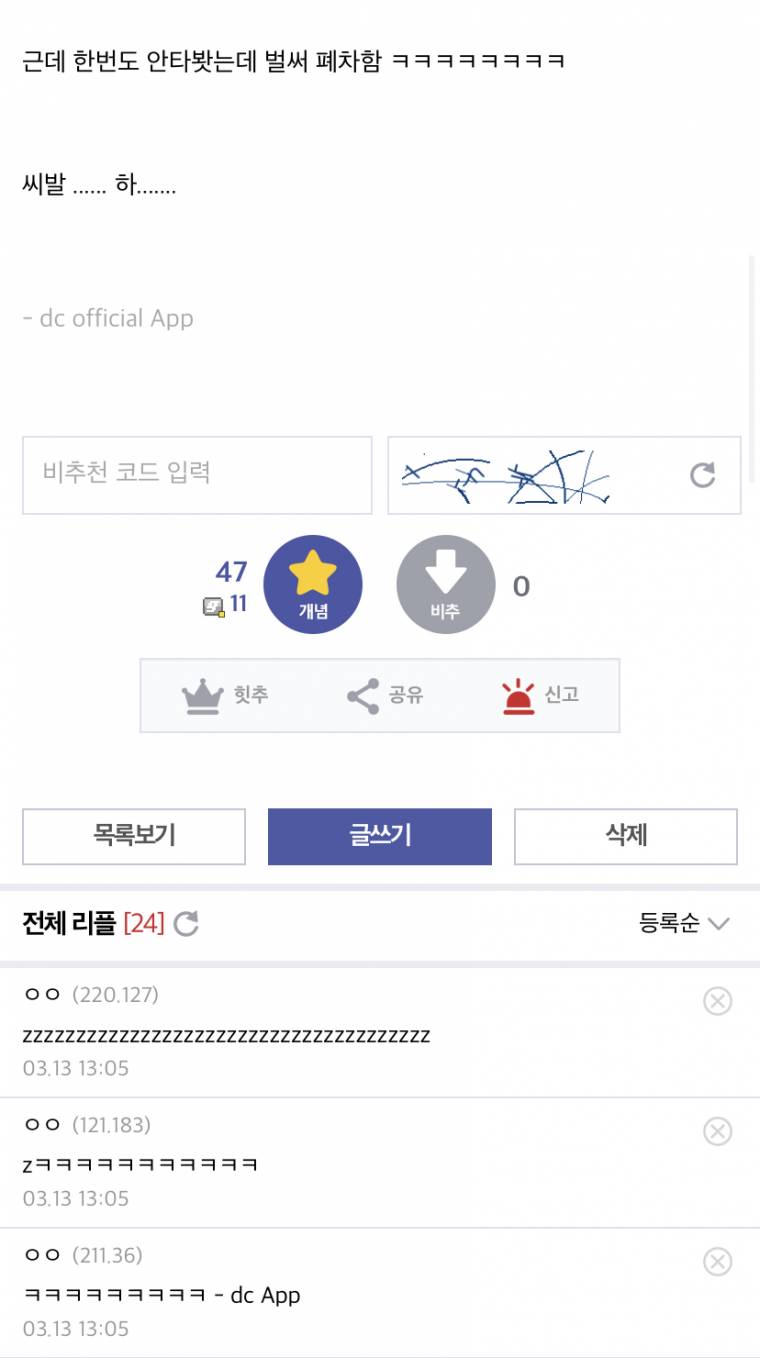The width and height of the screenshot is (760, 1358).
Task: Refresh the 전체 리플 comment list
Action: click(186, 924)
